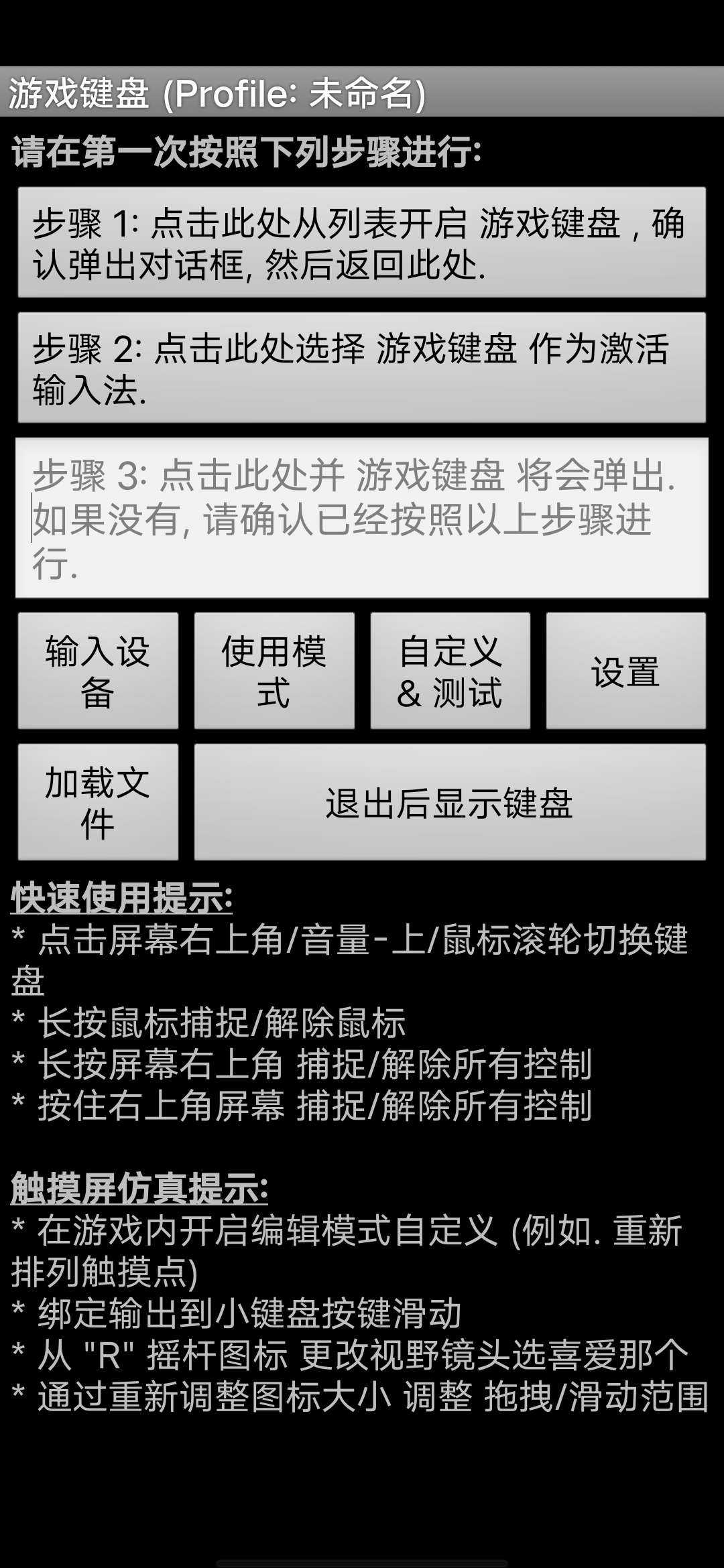Focus the 步骤 3 text field
Screen dimensions: 724x1568
pos(361,518)
